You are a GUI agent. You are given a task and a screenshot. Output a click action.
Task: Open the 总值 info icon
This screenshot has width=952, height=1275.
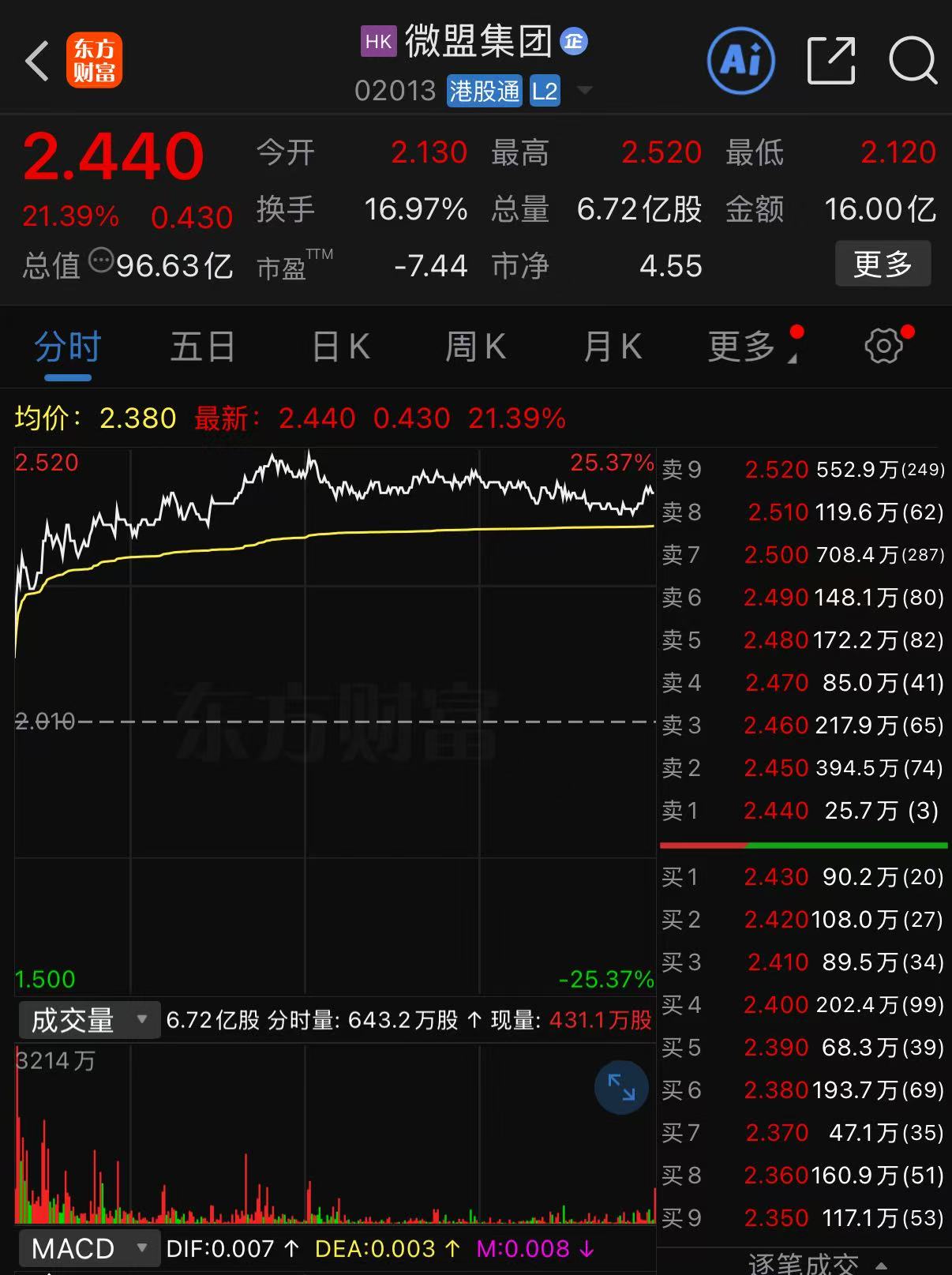(100, 260)
